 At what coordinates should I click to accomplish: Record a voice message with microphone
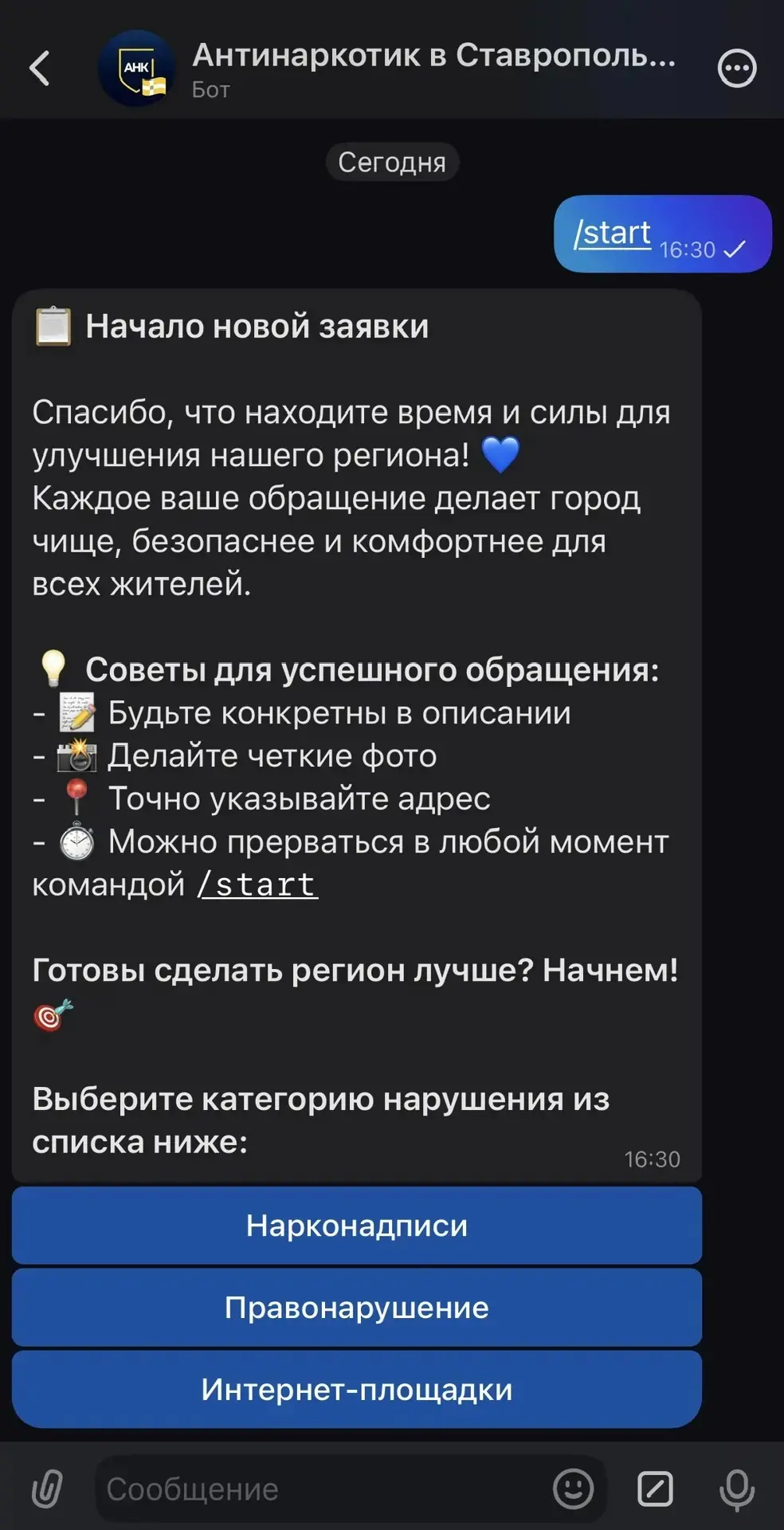(x=737, y=1489)
